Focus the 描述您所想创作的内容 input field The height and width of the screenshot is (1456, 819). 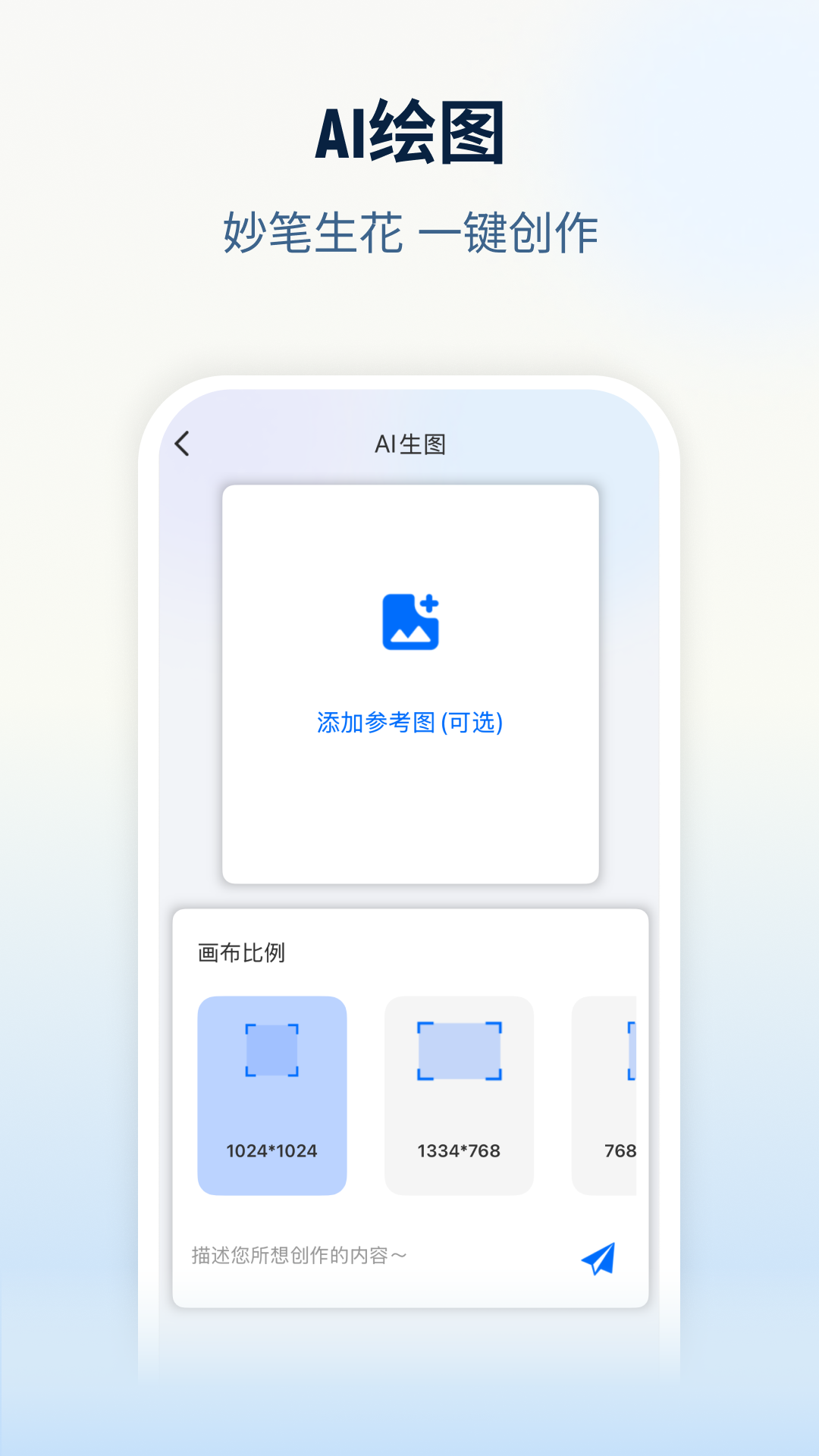(341, 1255)
